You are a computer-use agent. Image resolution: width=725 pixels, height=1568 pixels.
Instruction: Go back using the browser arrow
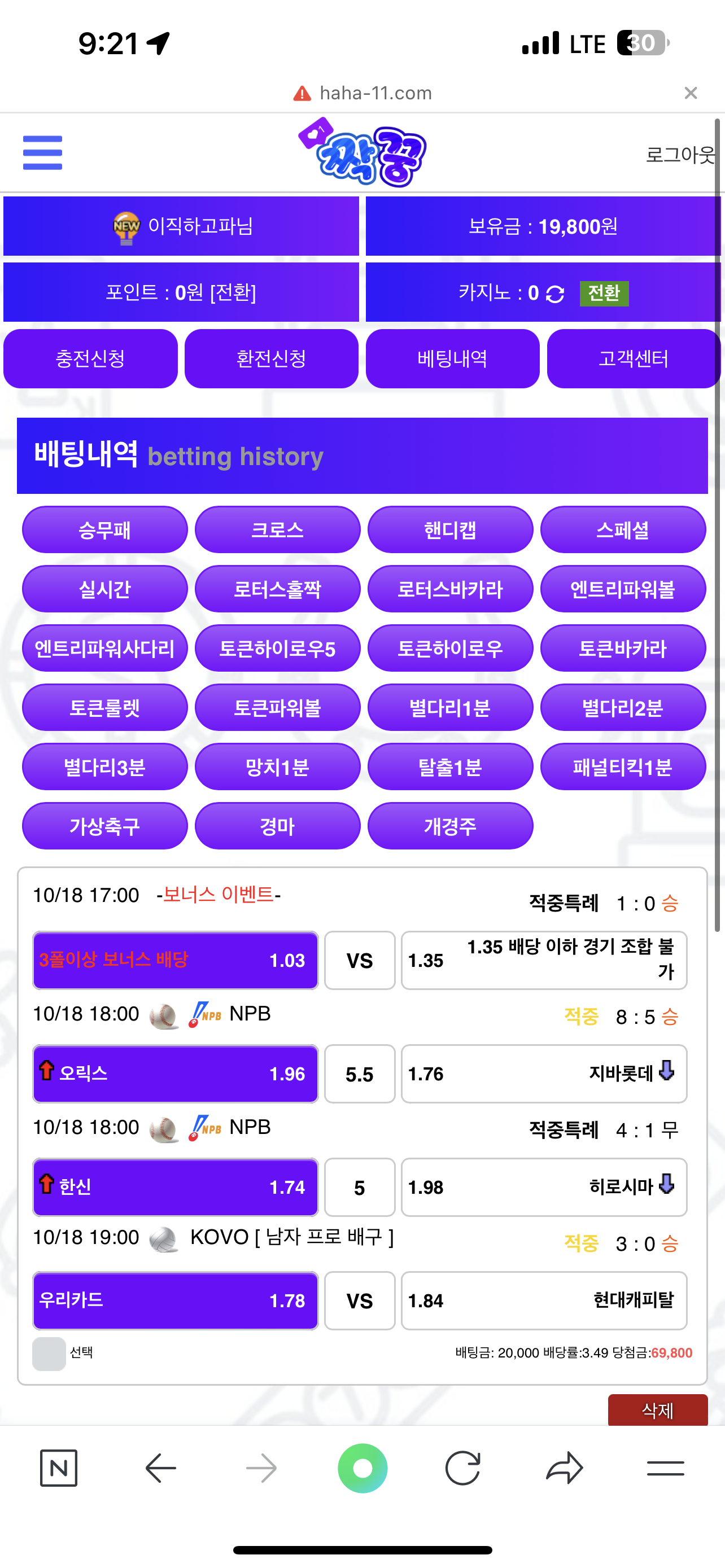point(161,1468)
